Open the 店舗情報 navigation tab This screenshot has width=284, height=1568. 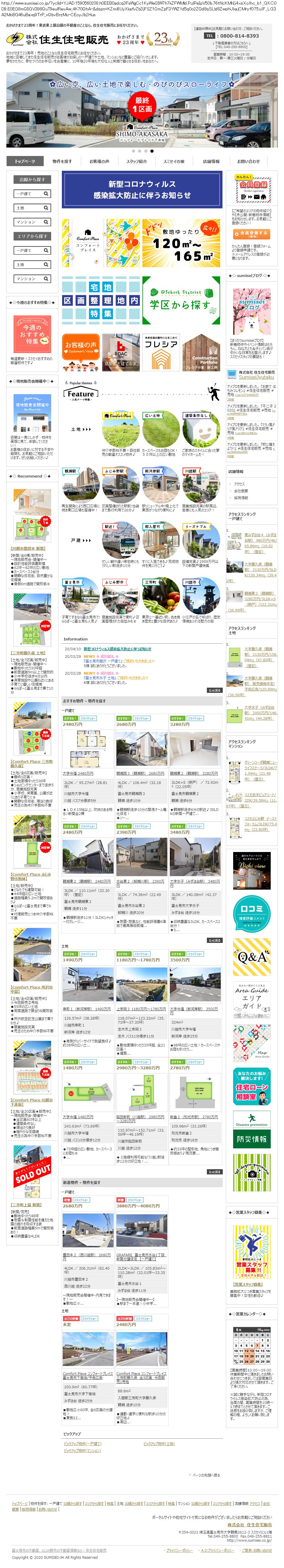click(x=211, y=161)
